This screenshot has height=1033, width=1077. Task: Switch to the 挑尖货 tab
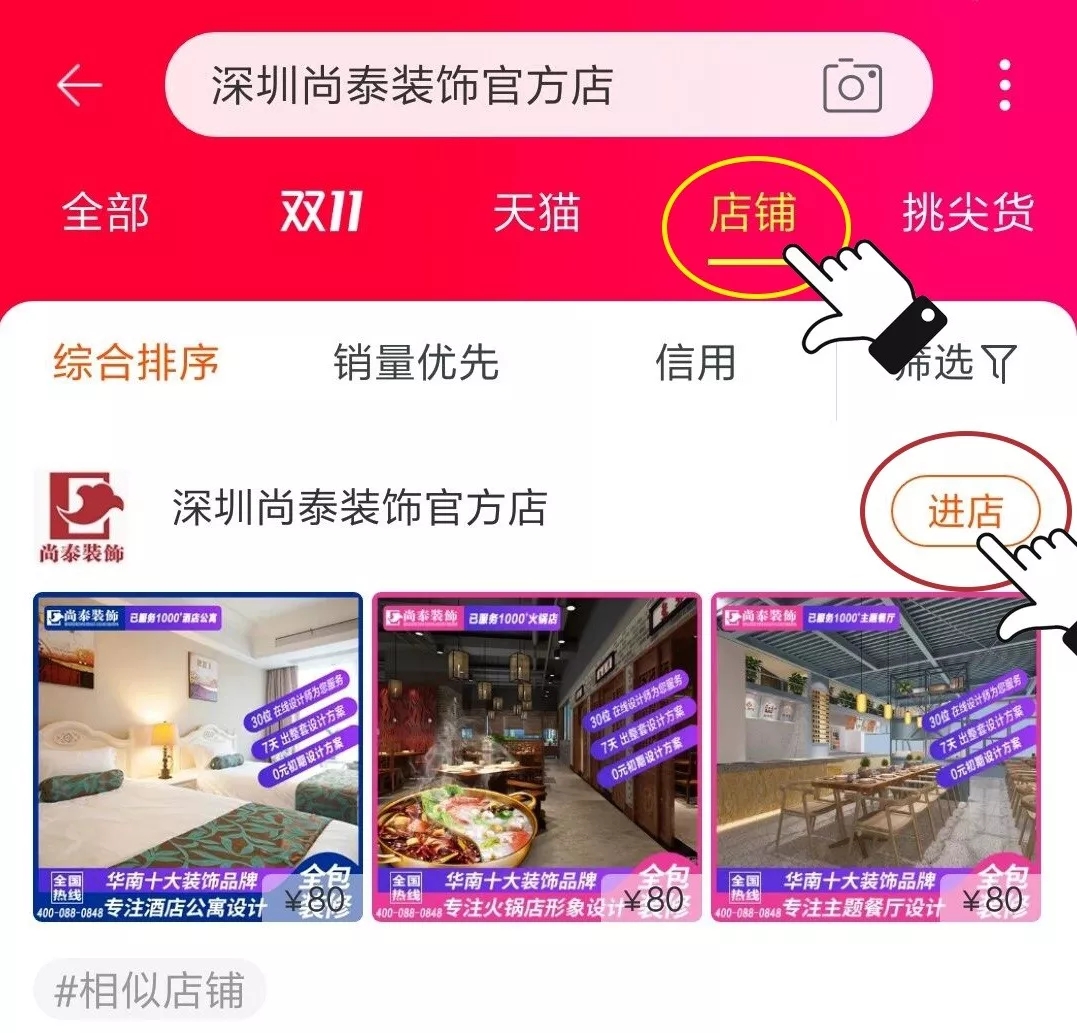pos(967,213)
